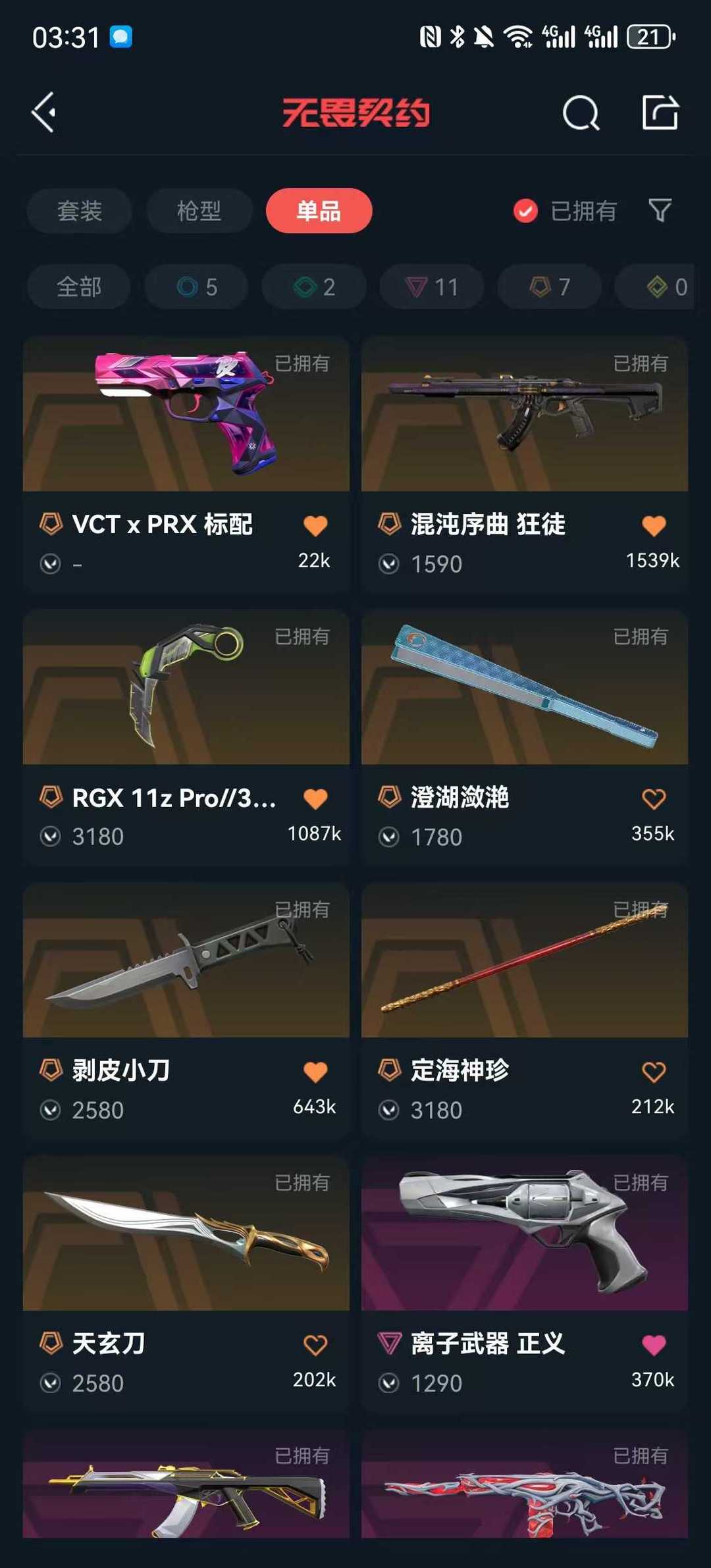
Task: Filter by the pink tier chip showing 11
Action: [x=431, y=287]
